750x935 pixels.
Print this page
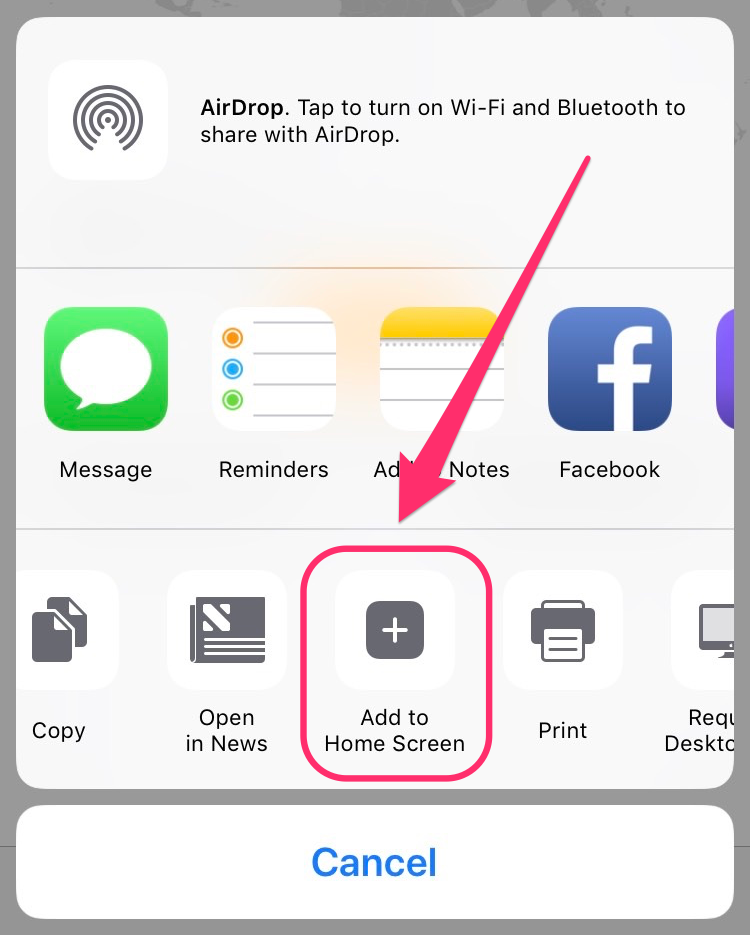click(x=563, y=630)
